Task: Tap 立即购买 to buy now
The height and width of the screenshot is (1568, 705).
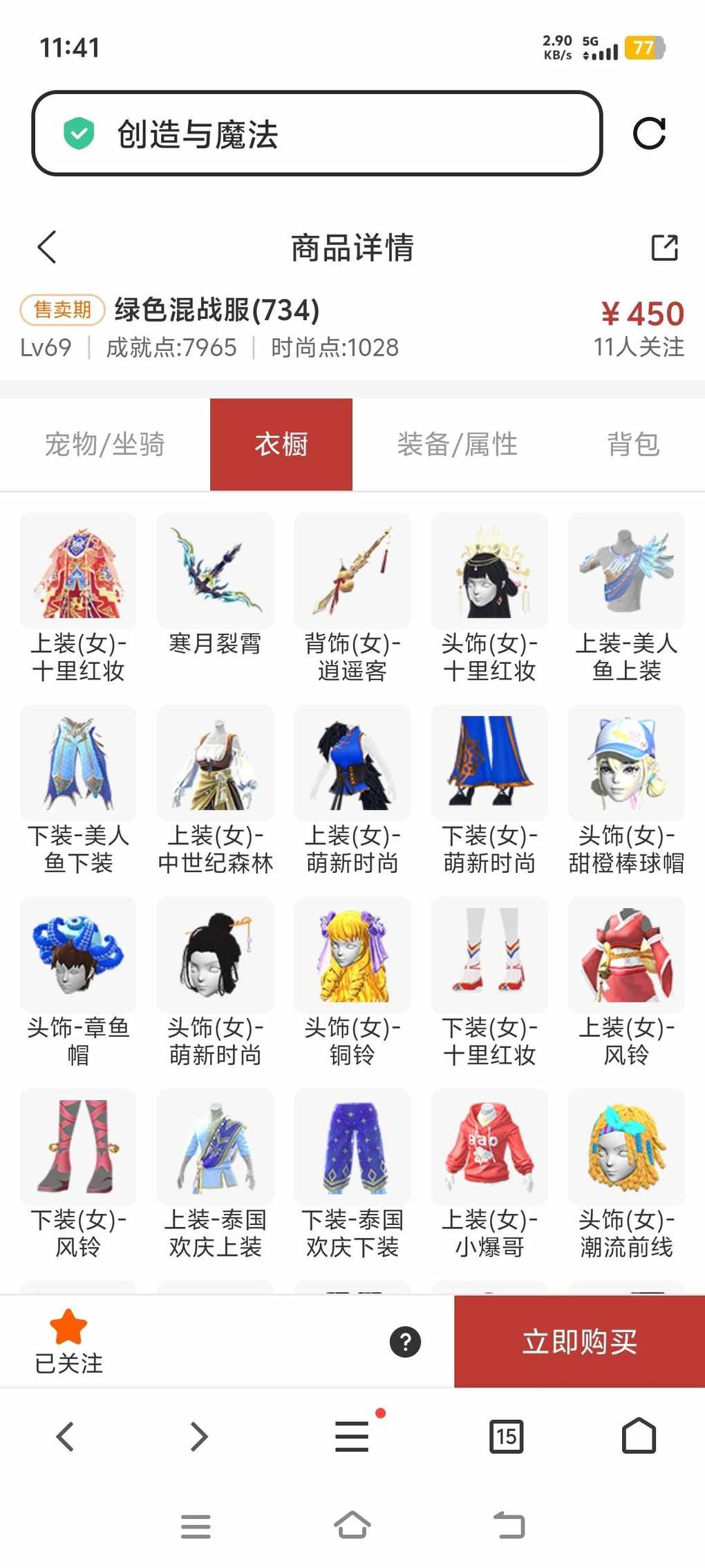Action: (579, 1341)
